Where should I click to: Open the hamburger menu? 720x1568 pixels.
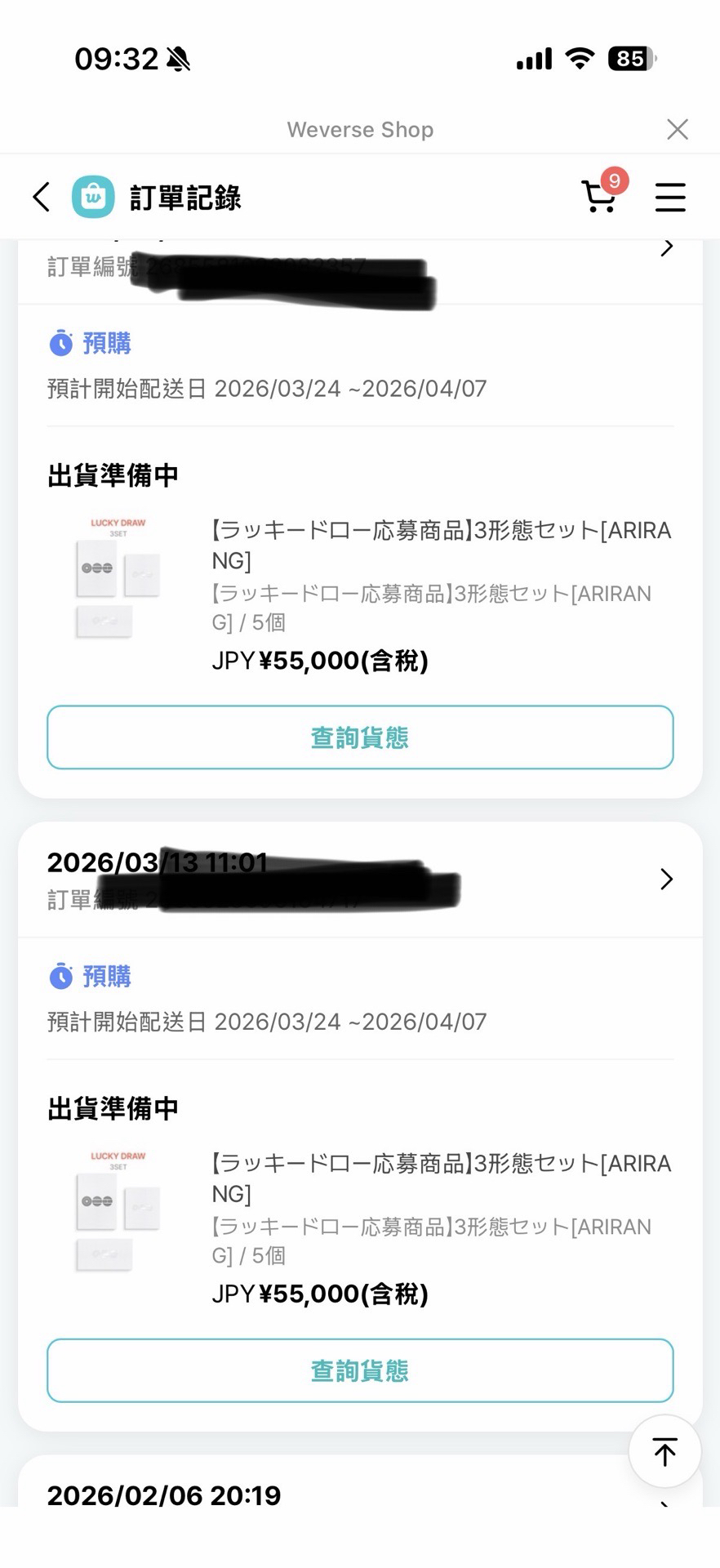click(x=669, y=197)
